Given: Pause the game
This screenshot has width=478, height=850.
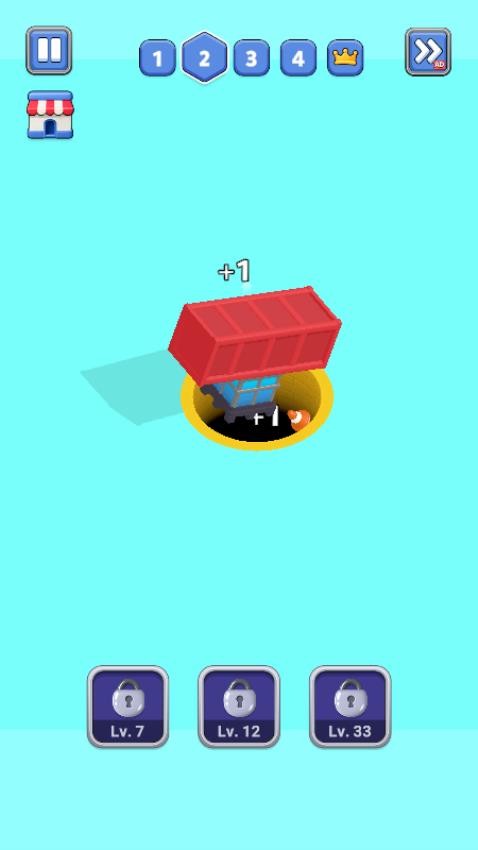Looking at the screenshot, I should click(x=49, y=50).
